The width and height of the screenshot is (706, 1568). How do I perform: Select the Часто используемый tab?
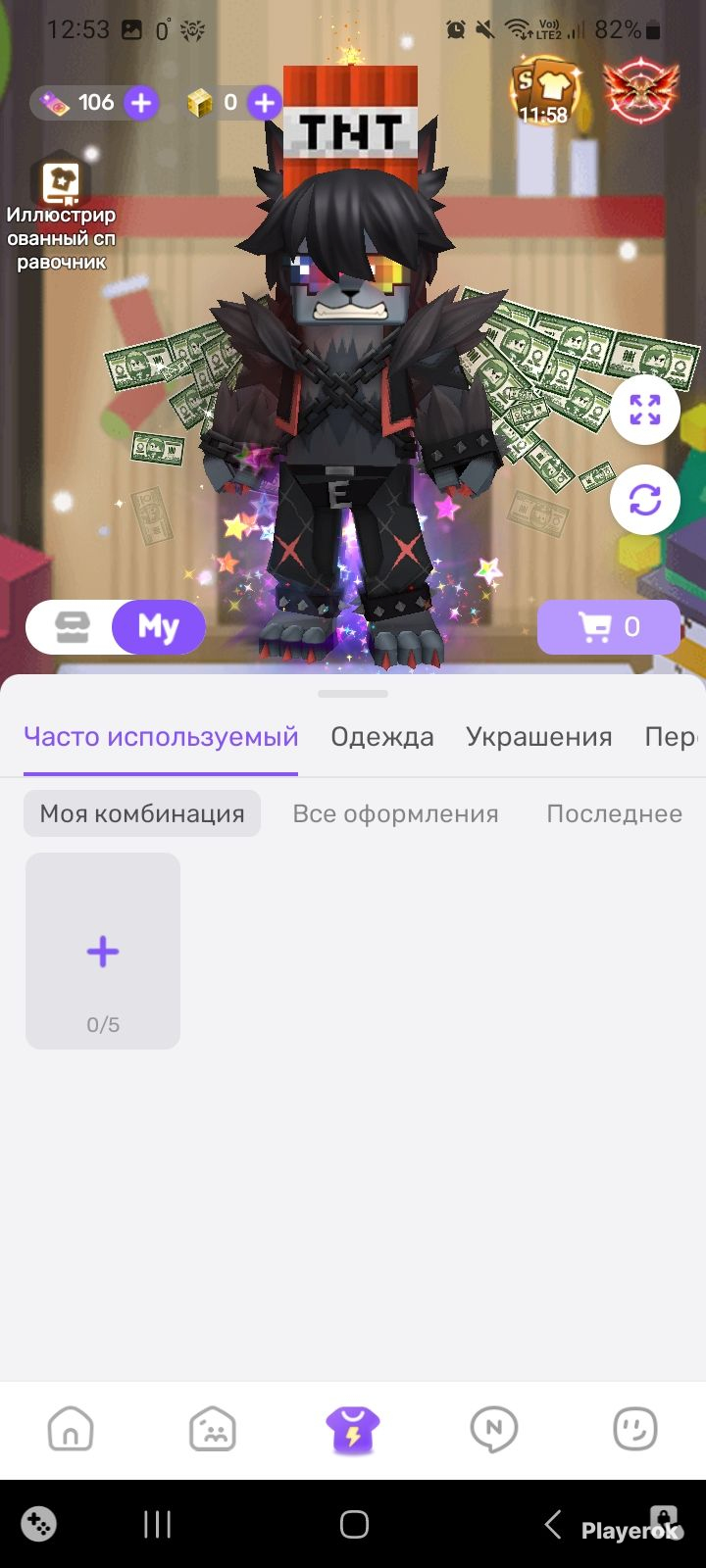point(161,737)
